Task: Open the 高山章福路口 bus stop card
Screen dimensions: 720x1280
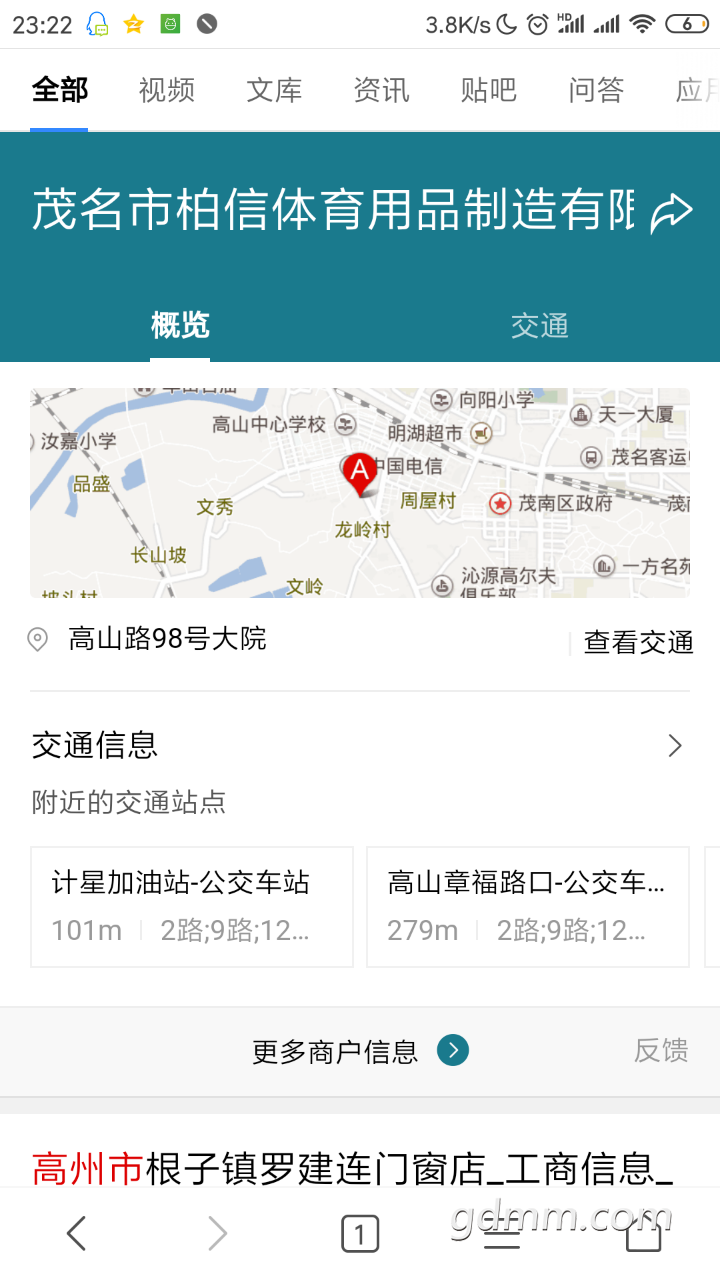Action: click(x=527, y=907)
